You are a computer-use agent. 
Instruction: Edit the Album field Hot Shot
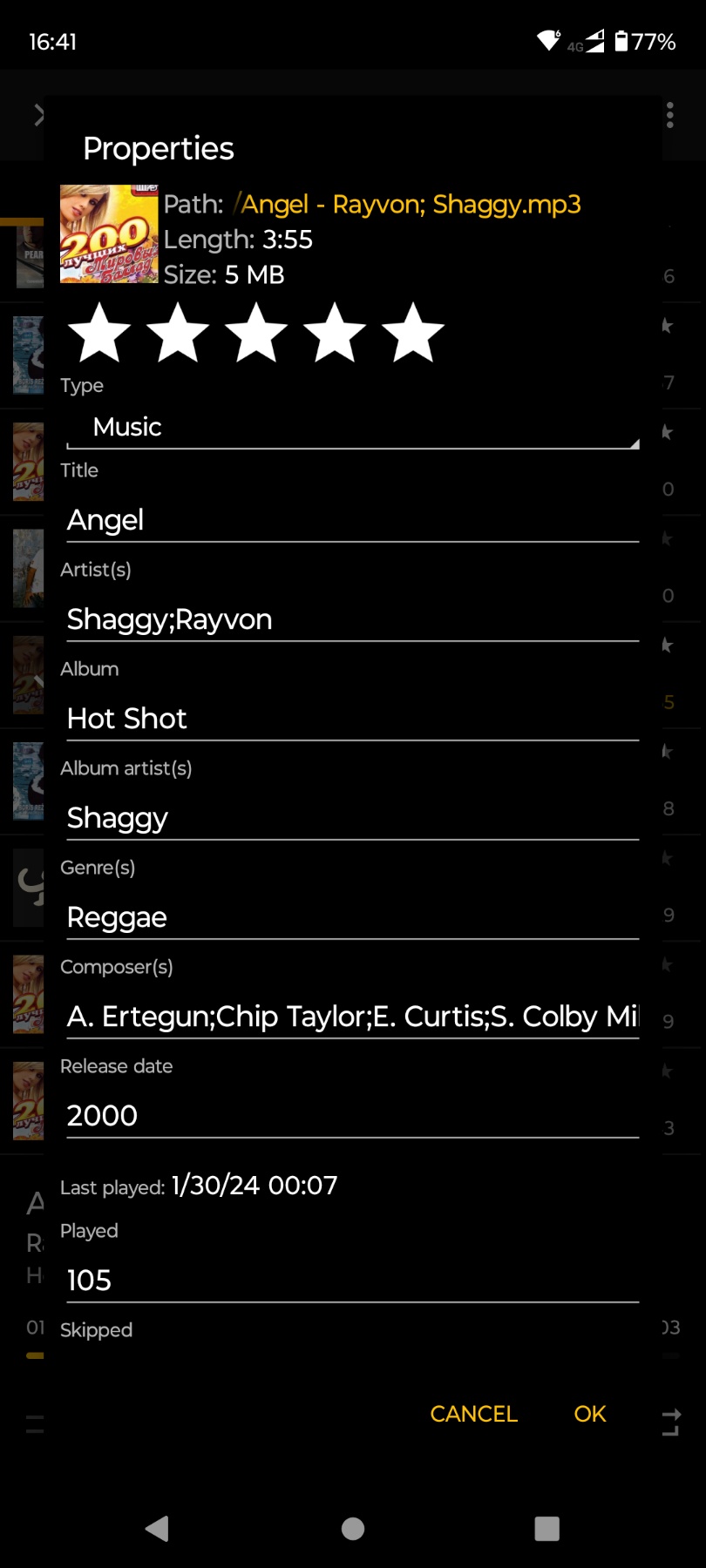[352, 719]
